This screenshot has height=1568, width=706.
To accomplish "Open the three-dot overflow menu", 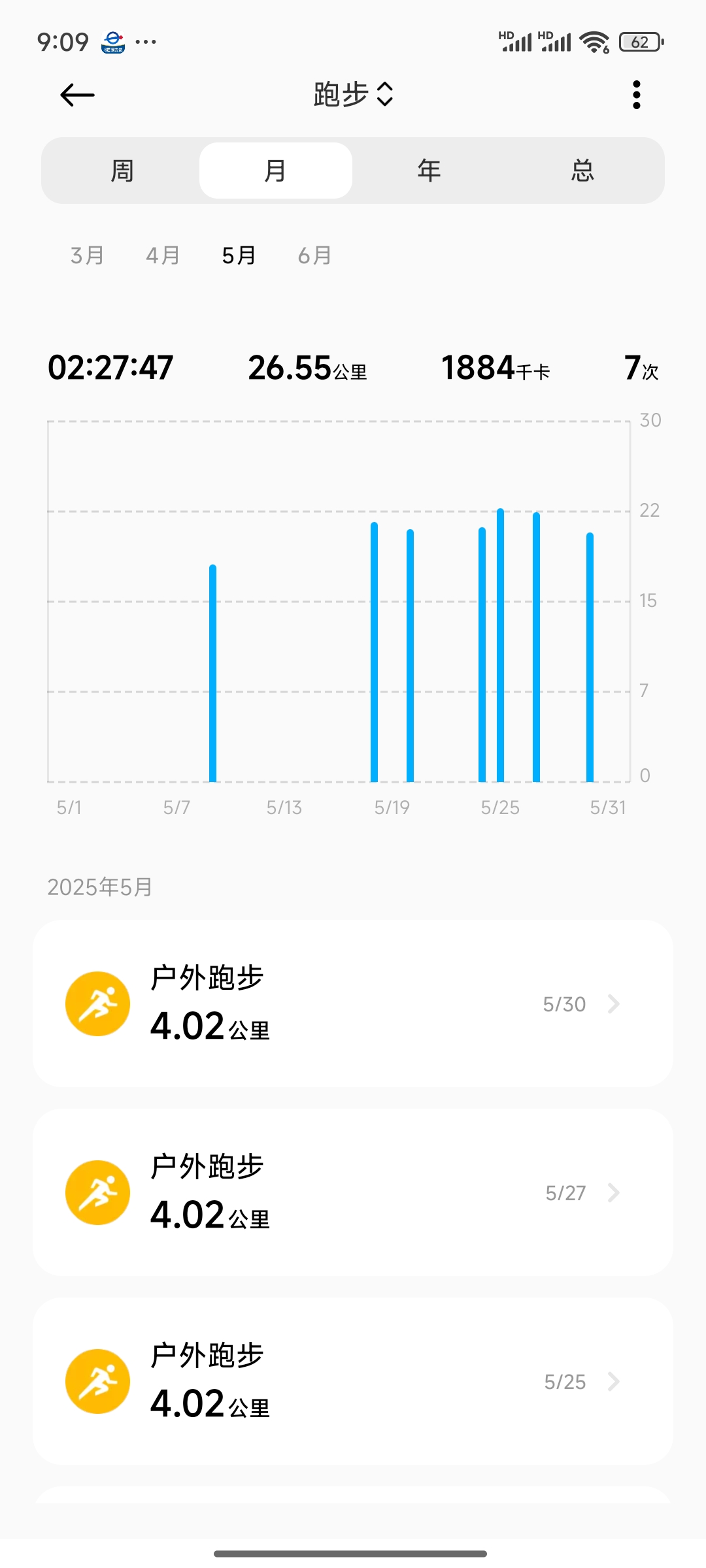I will [636, 95].
